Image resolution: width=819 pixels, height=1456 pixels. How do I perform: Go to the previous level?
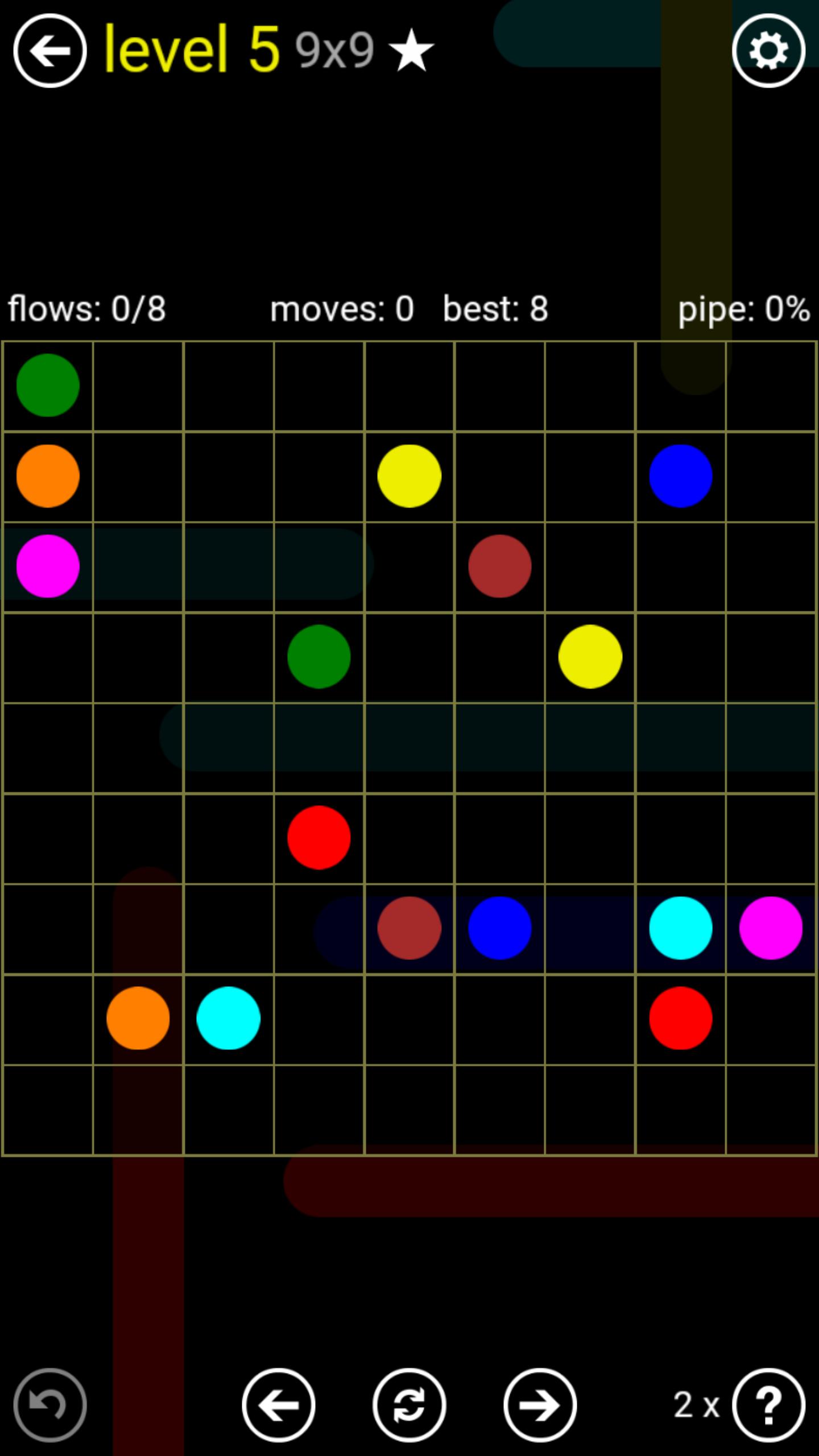point(279,1405)
